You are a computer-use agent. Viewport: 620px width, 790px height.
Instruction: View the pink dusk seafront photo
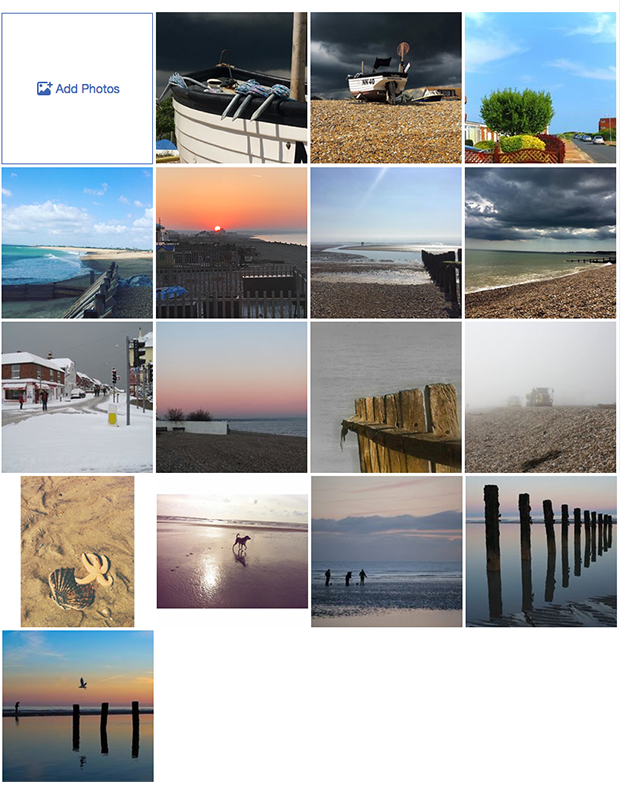pyautogui.click(x=231, y=397)
